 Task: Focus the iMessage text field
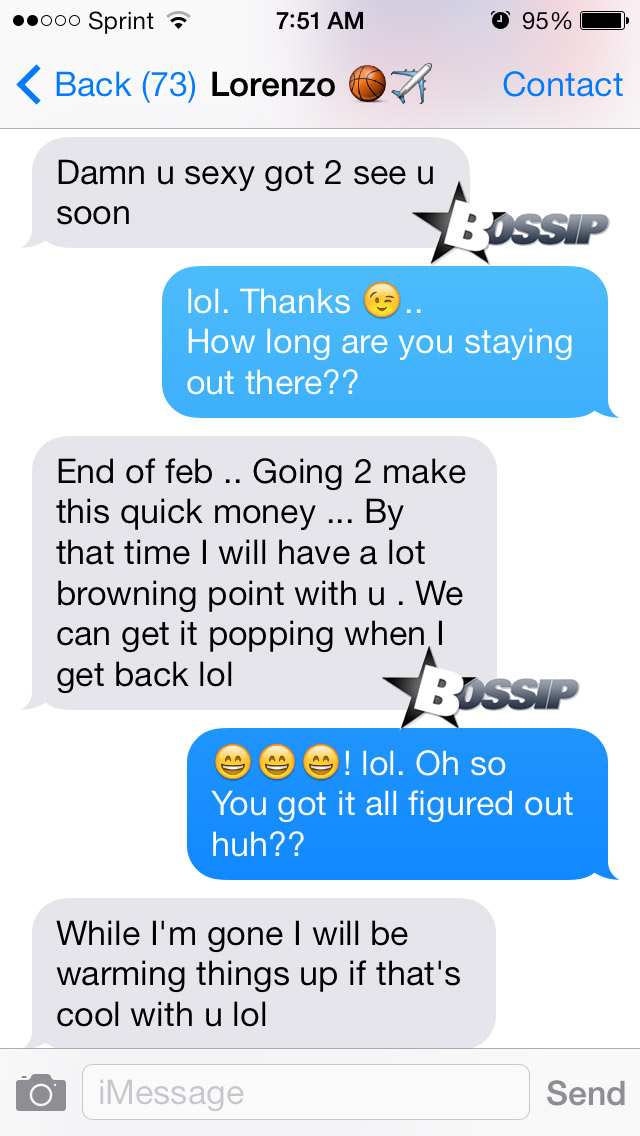click(x=305, y=1092)
